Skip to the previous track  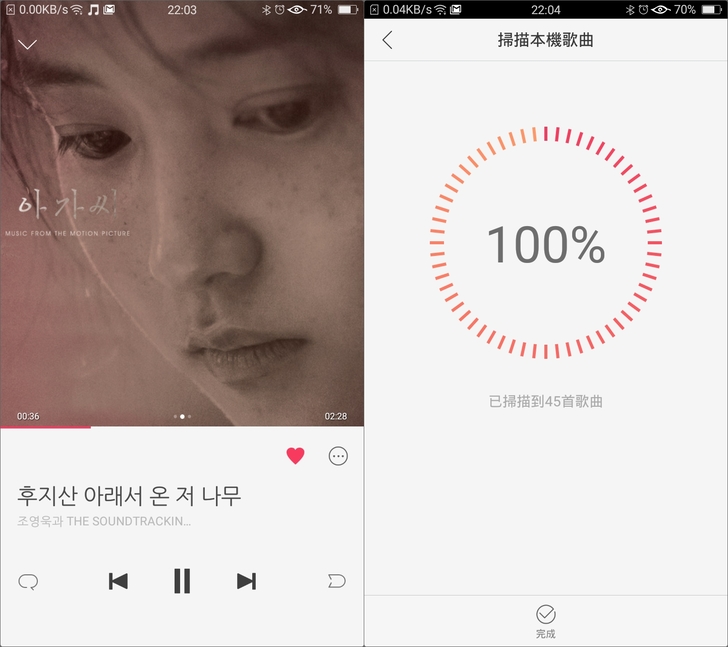coord(118,581)
